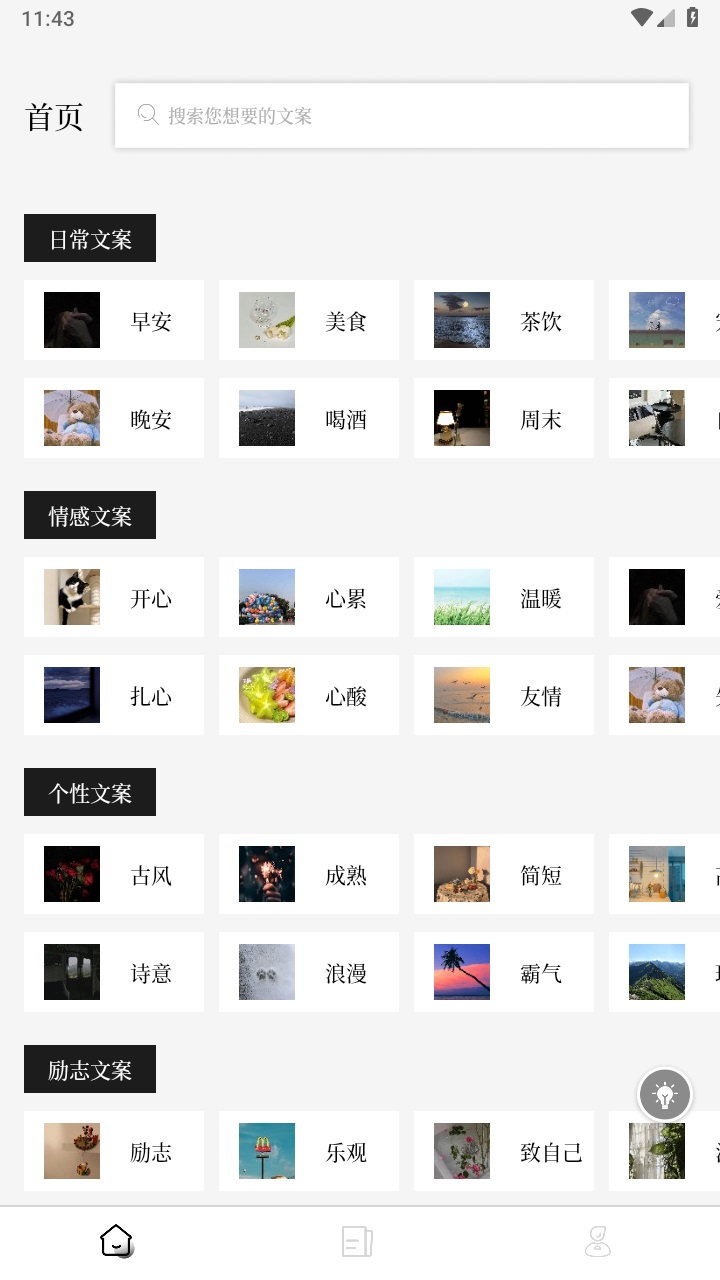Open the 茶饮 category card
Viewport: 720px width, 1280px height.
503,320
